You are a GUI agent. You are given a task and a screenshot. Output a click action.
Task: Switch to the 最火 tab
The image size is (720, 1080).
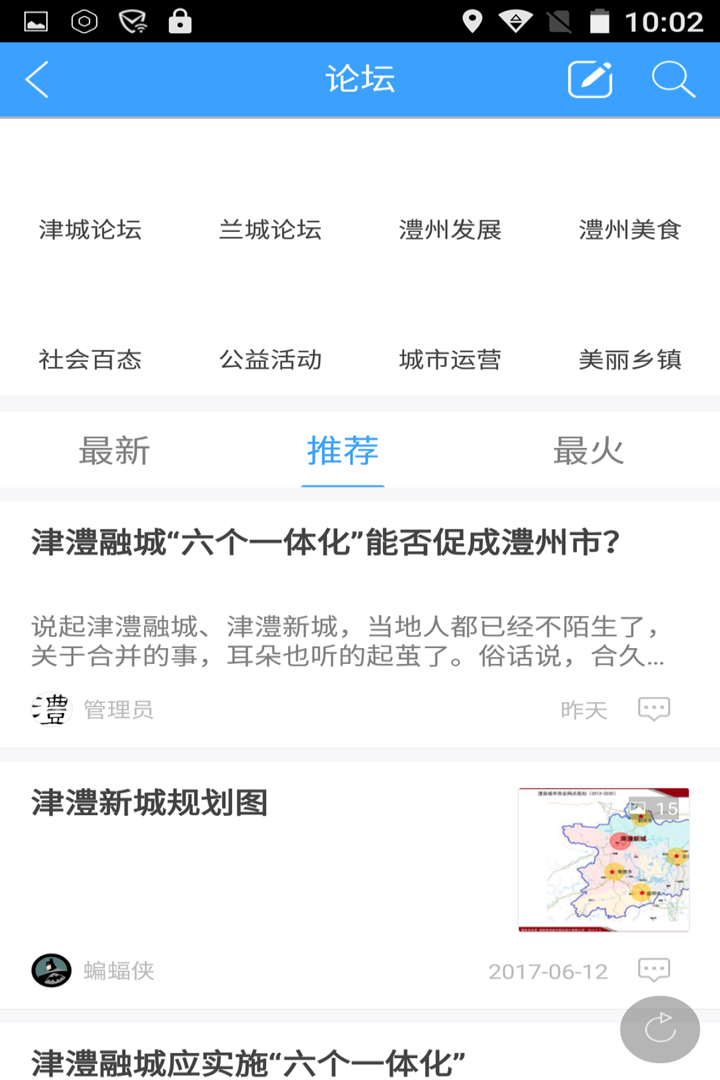coord(588,451)
